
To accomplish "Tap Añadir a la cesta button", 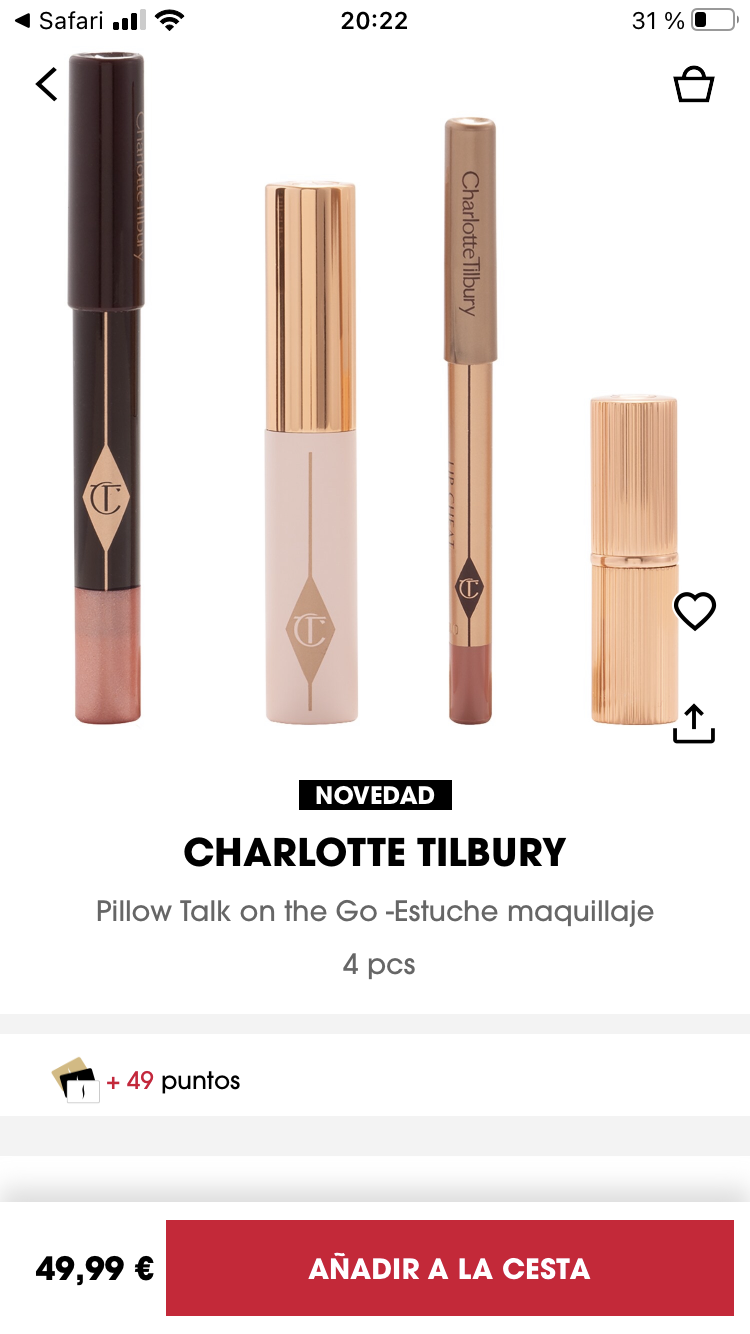I will (449, 1268).
